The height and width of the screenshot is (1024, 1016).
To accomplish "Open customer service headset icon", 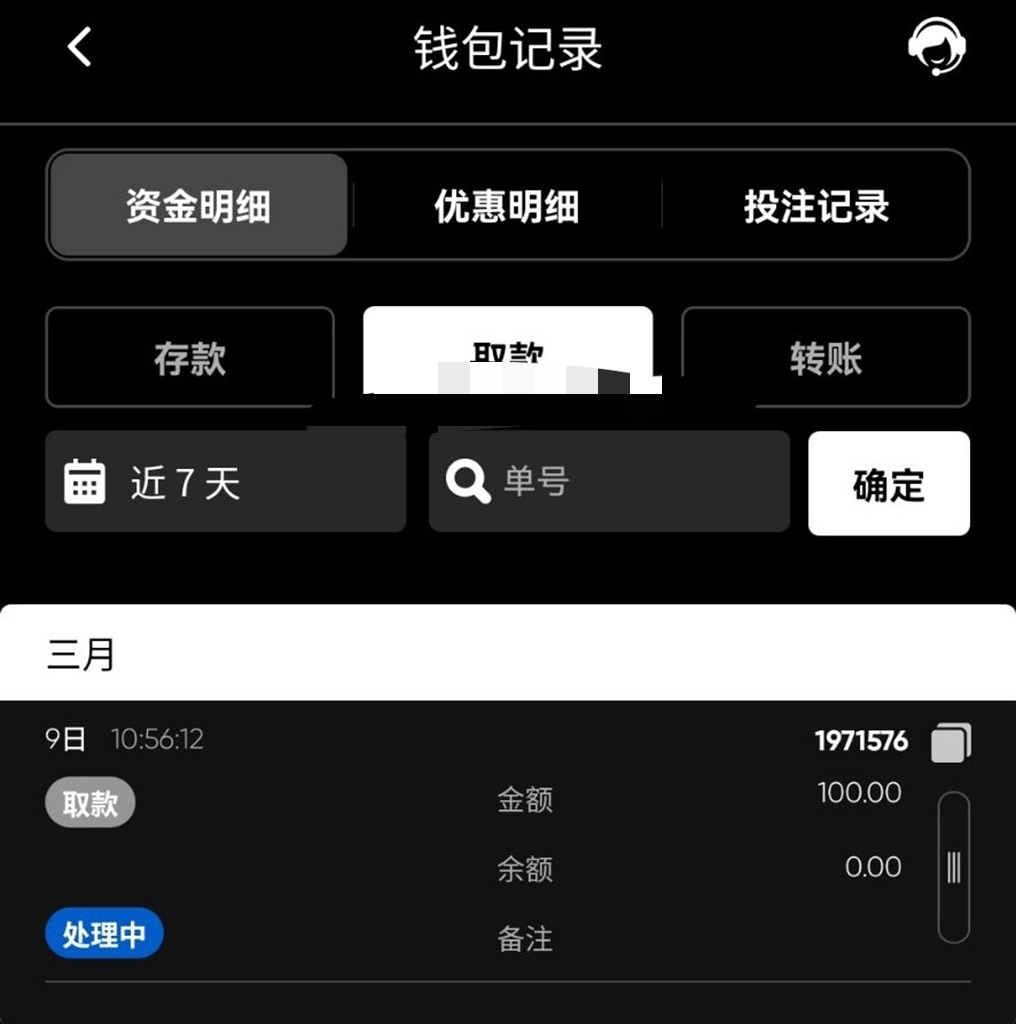I will tap(936, 47).
